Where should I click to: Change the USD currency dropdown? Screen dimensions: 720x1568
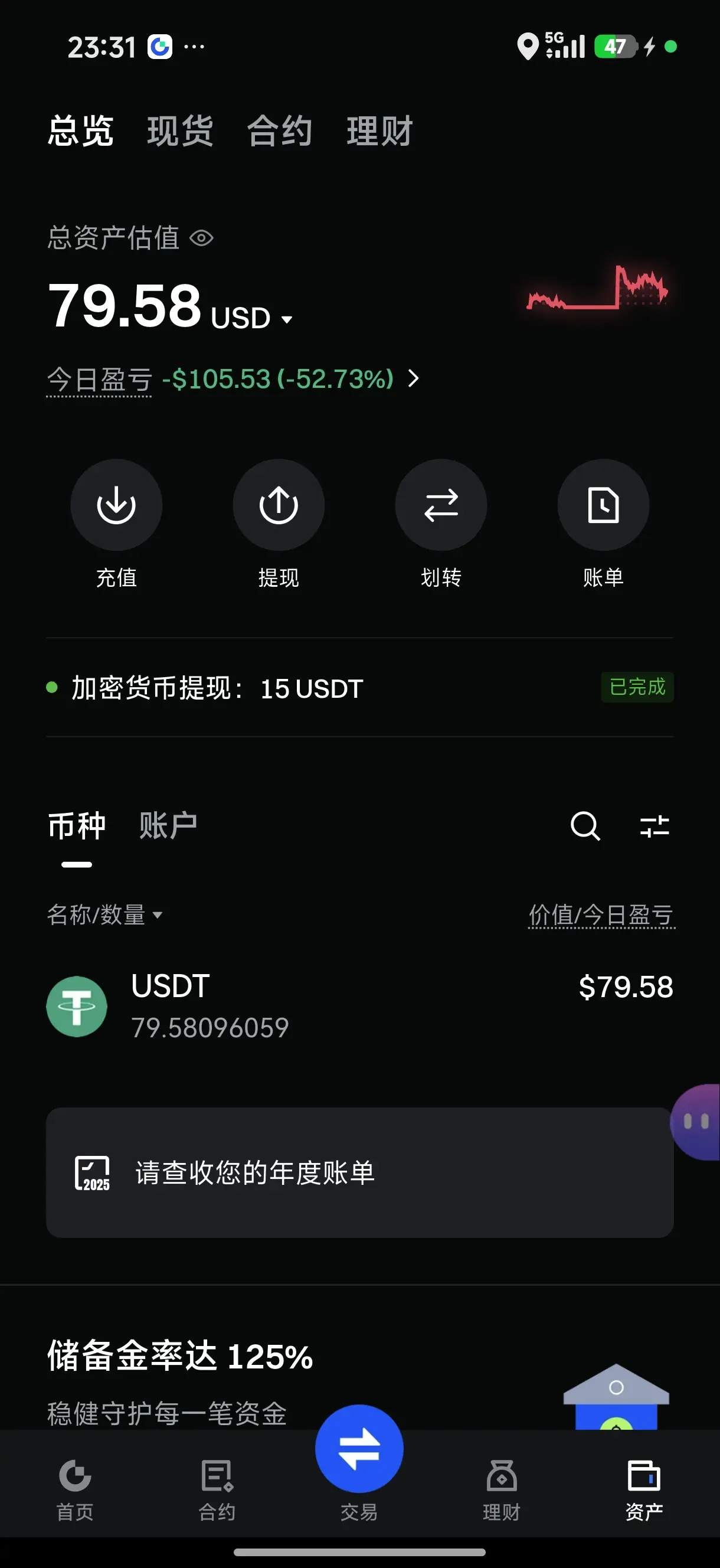pyautogui.click(x=251, y=318)
